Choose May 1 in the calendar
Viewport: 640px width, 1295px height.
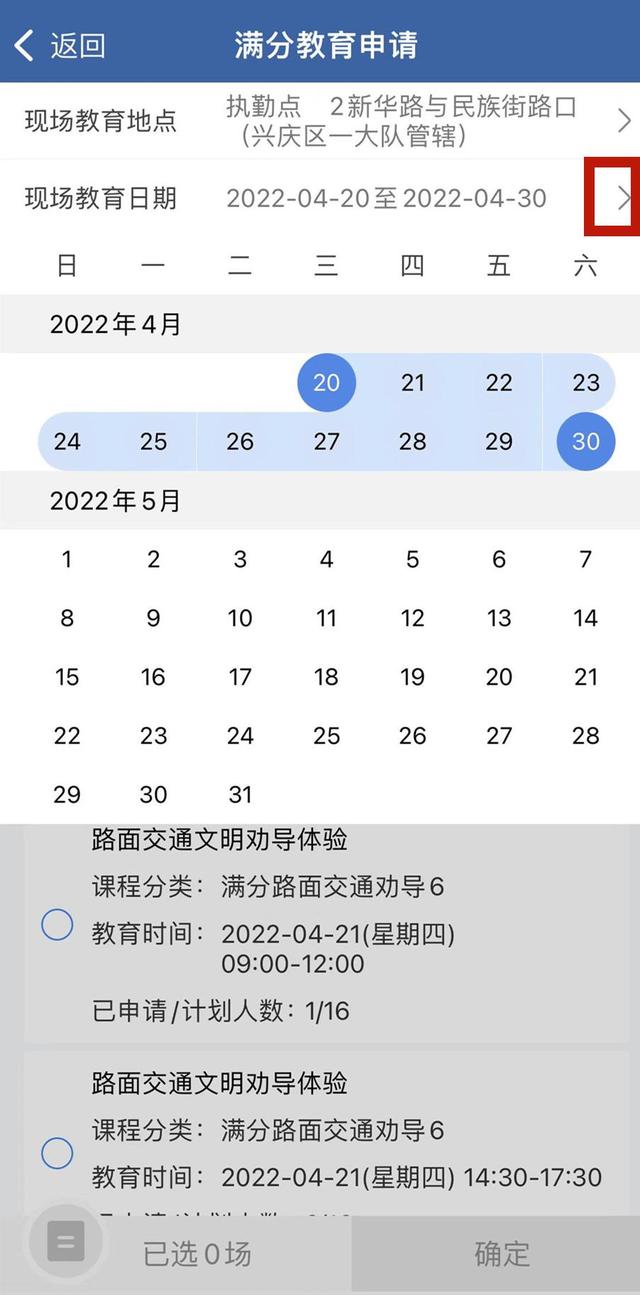67,559
